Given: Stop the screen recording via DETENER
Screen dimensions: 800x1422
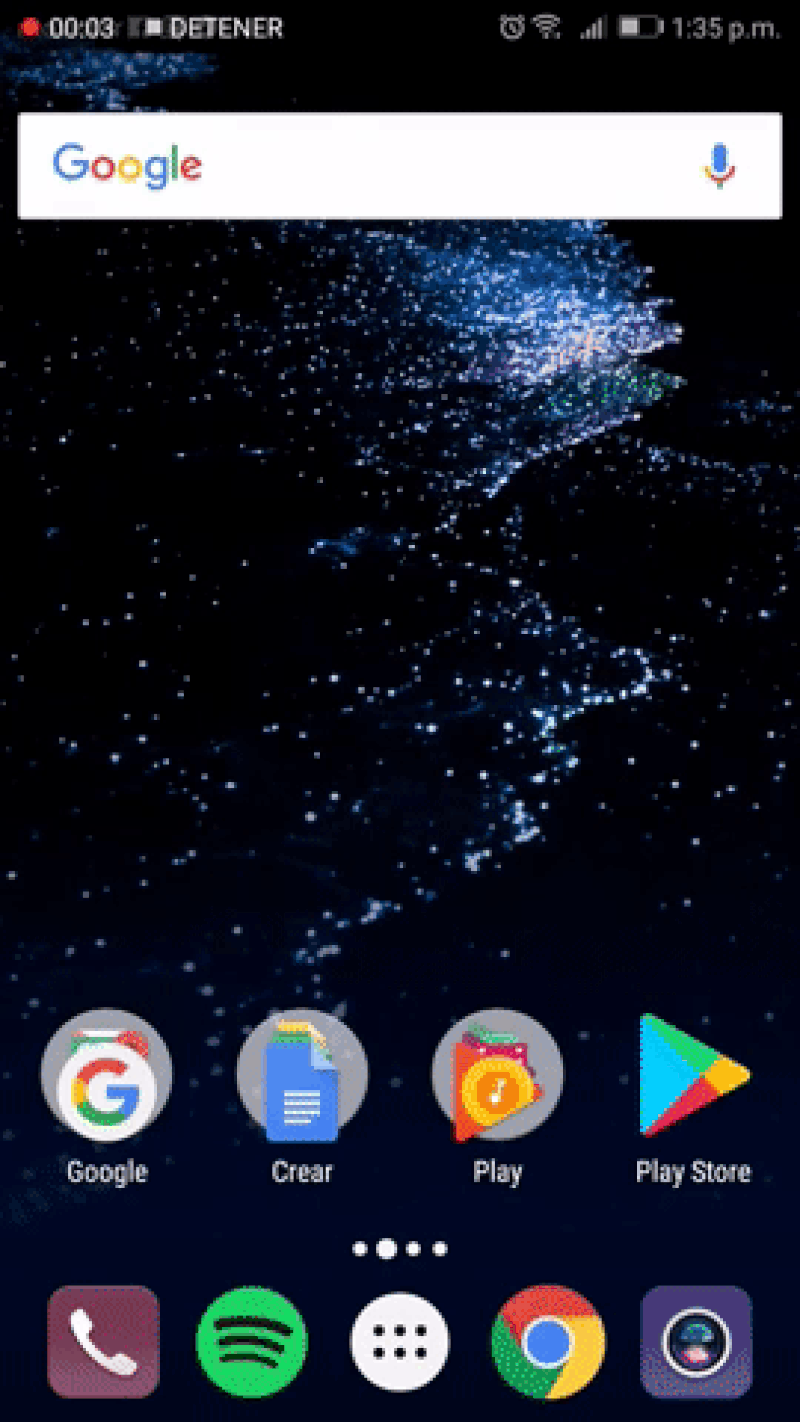Looking at the screenshot, I should pos(226,28).
